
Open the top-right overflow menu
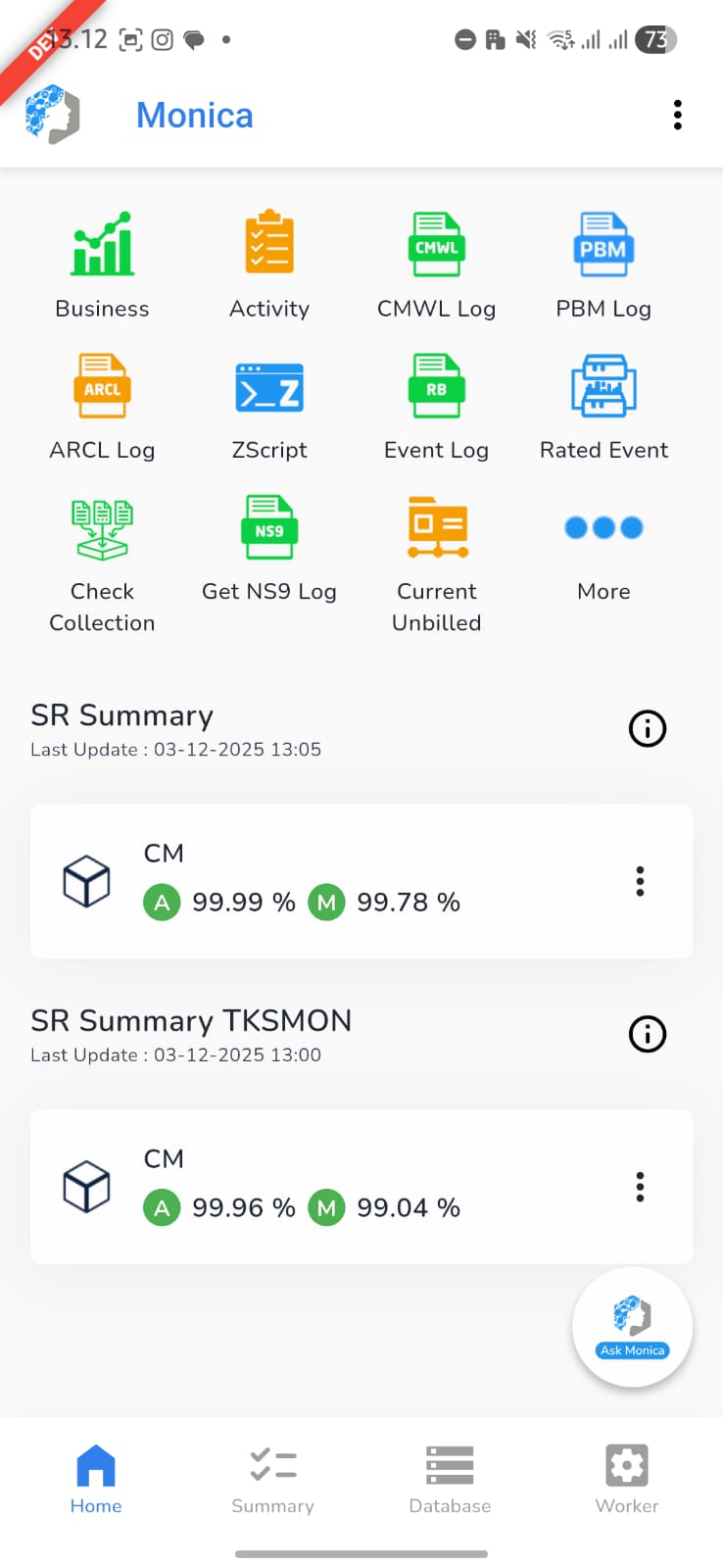677,115
